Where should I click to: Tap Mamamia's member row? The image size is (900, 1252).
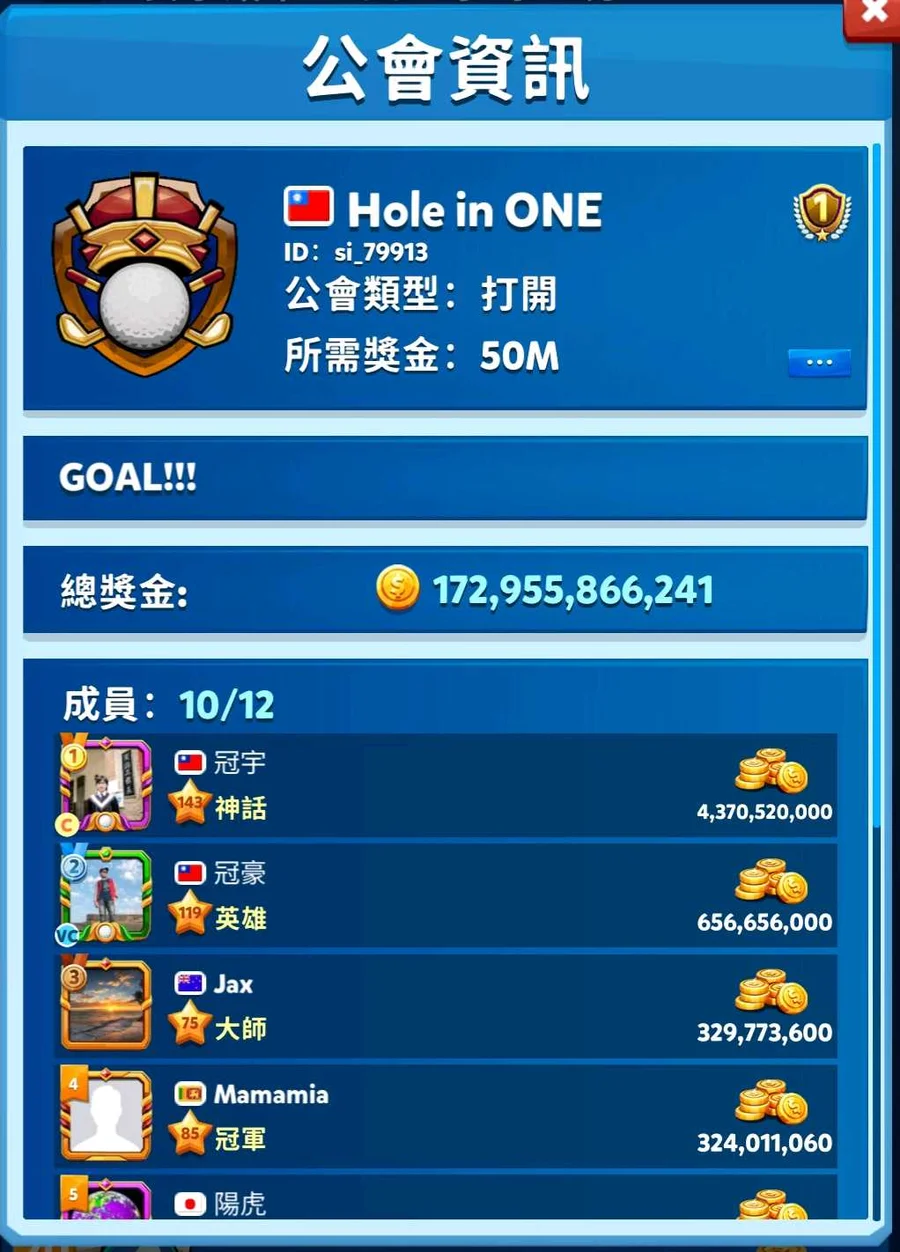pos(446,1116)
